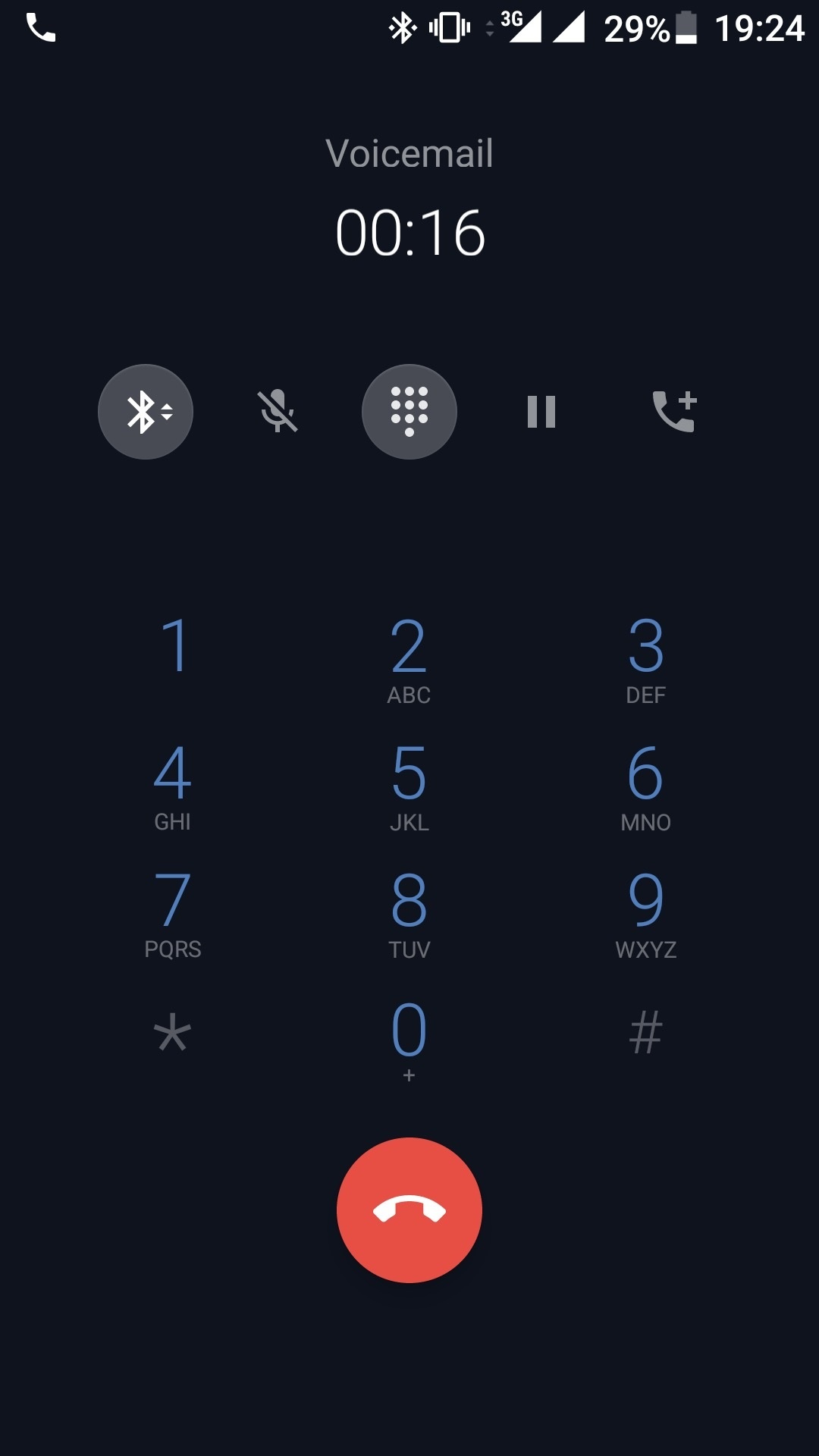Change the Bluetooth audio output

tap(146, 412)
